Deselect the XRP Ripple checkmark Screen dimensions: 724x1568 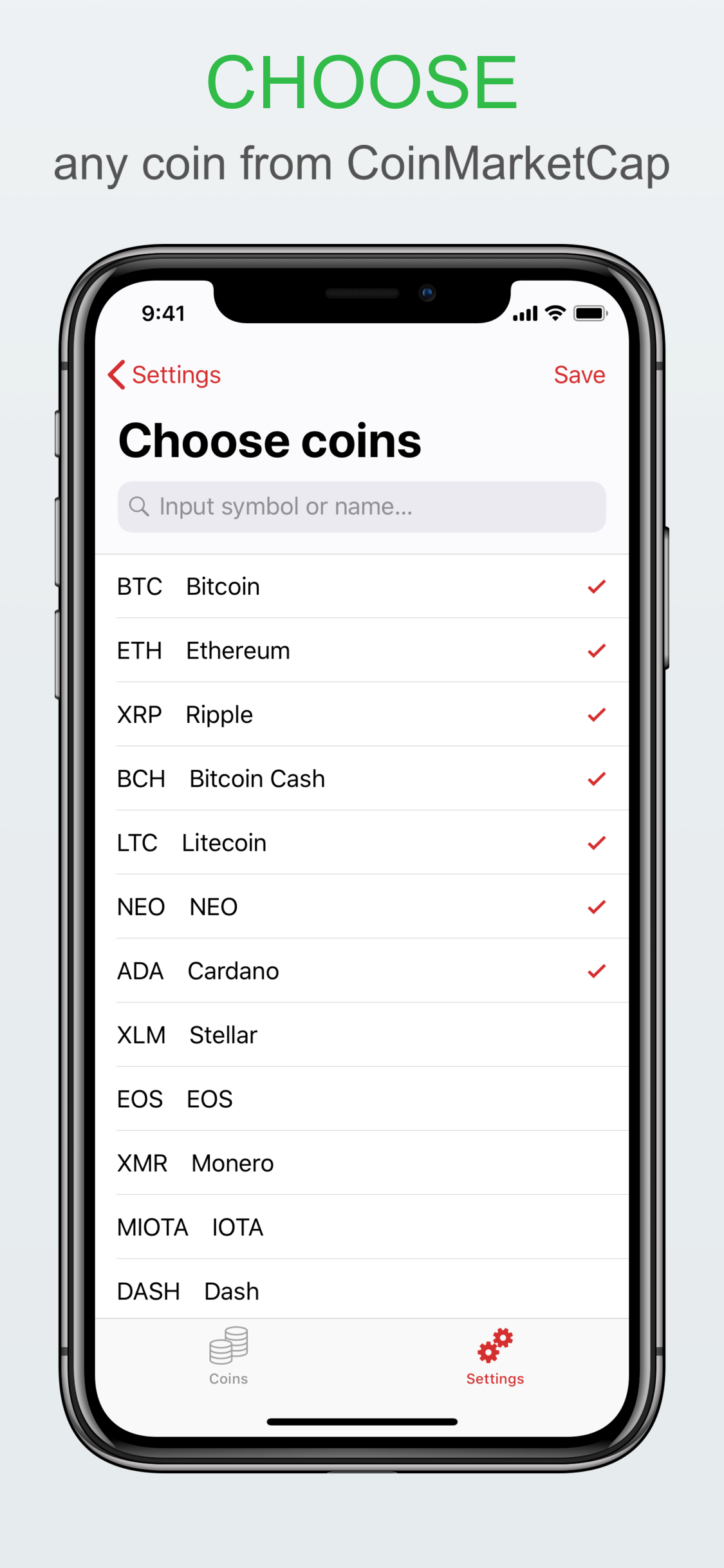pyautogui.click(x=595, y=714)
